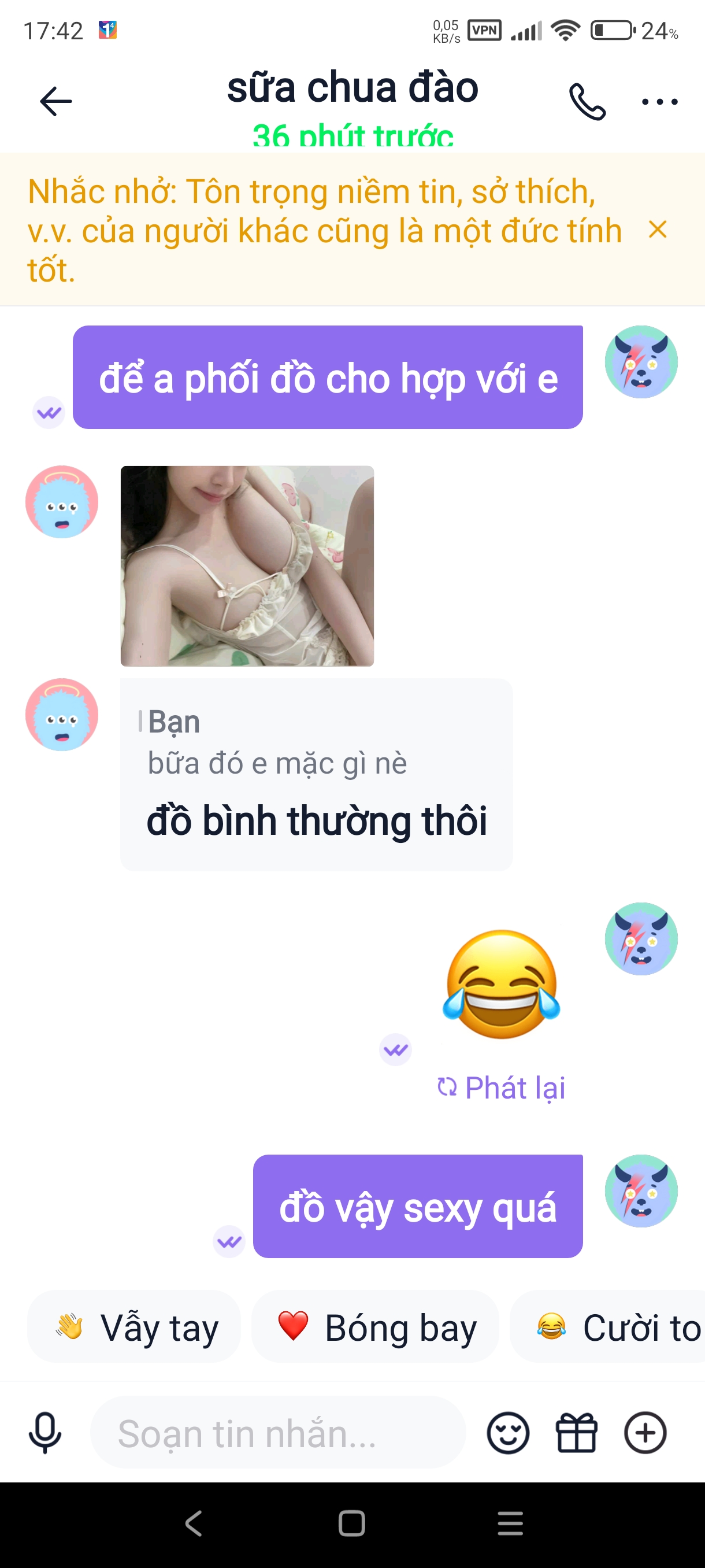Tap Phát lại to replay the emoji

click(502, 1088)
